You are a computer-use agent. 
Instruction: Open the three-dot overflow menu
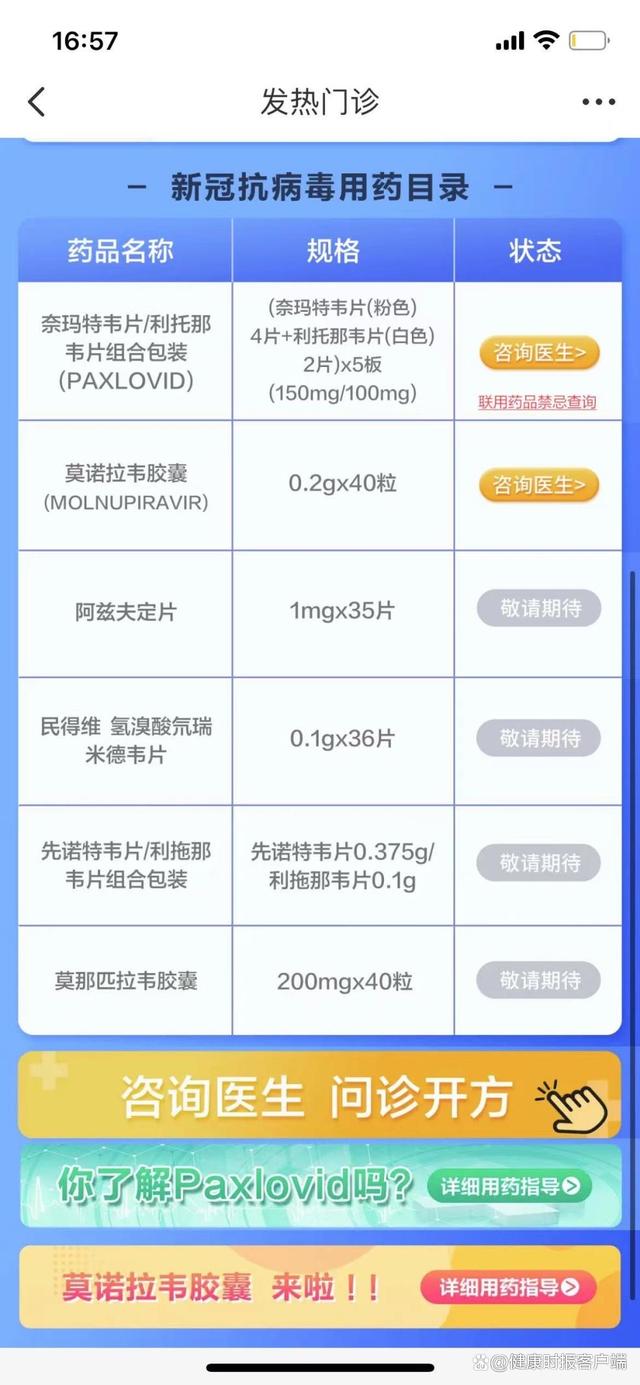[598, 102]
